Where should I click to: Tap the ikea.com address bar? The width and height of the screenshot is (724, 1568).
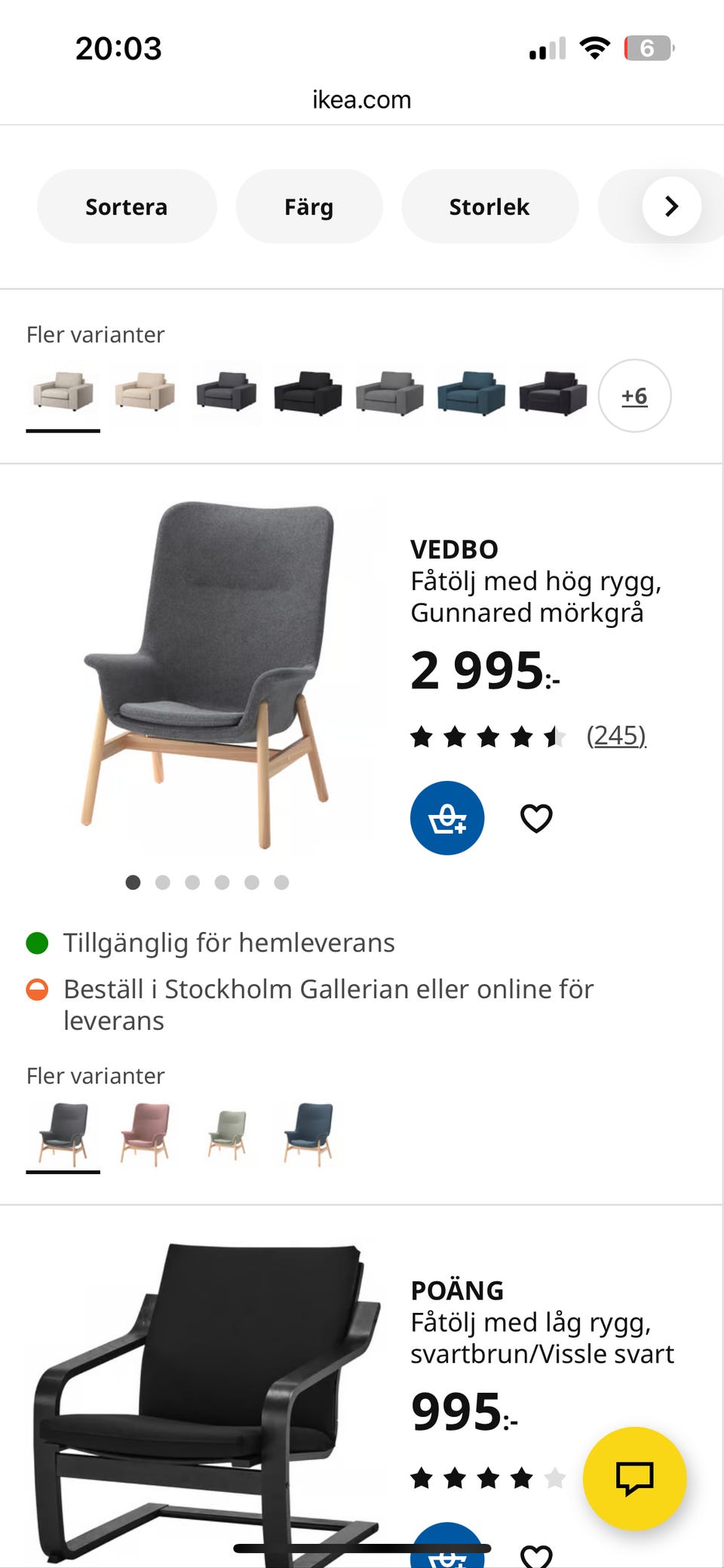361,99
